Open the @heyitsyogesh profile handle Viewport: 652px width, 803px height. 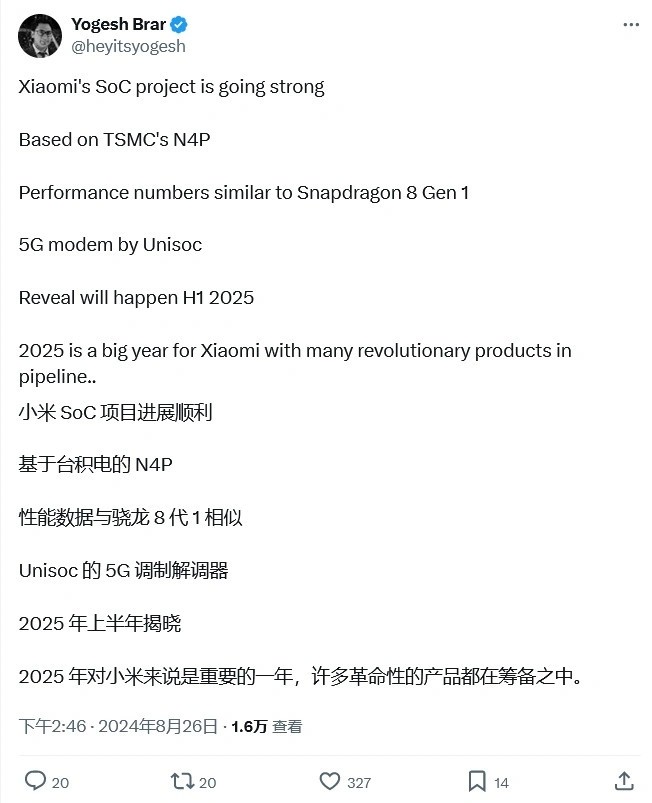point(128,46)
